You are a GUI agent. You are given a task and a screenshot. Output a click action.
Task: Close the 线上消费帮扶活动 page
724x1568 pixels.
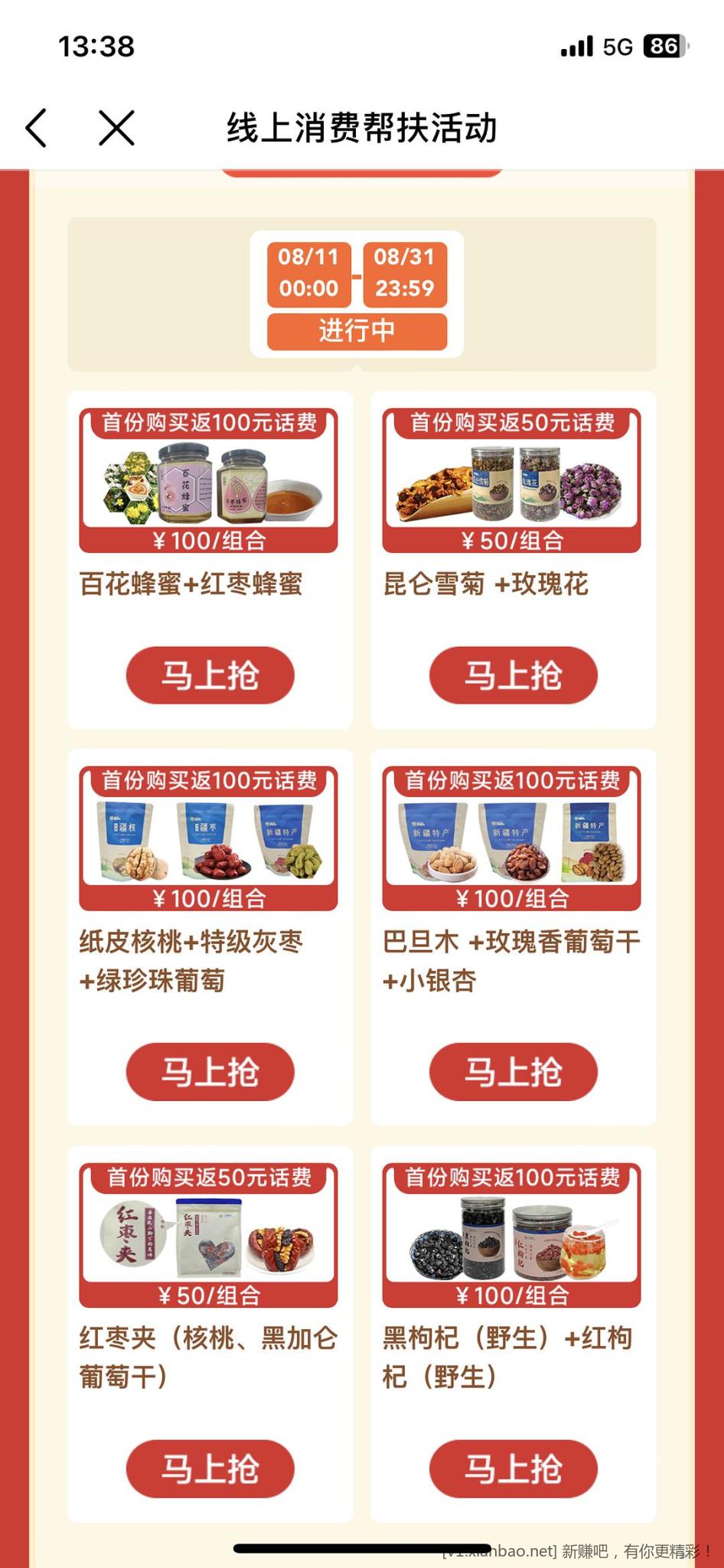(x=117, y=127)
